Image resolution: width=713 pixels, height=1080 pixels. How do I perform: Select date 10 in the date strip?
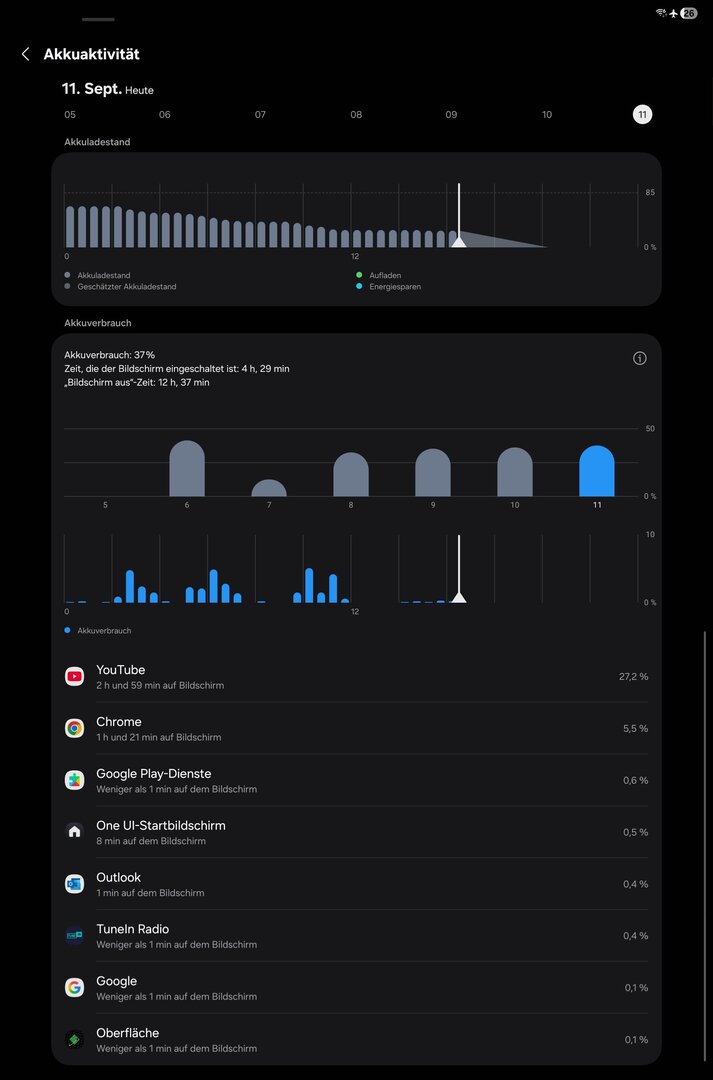tap(547, 114)
